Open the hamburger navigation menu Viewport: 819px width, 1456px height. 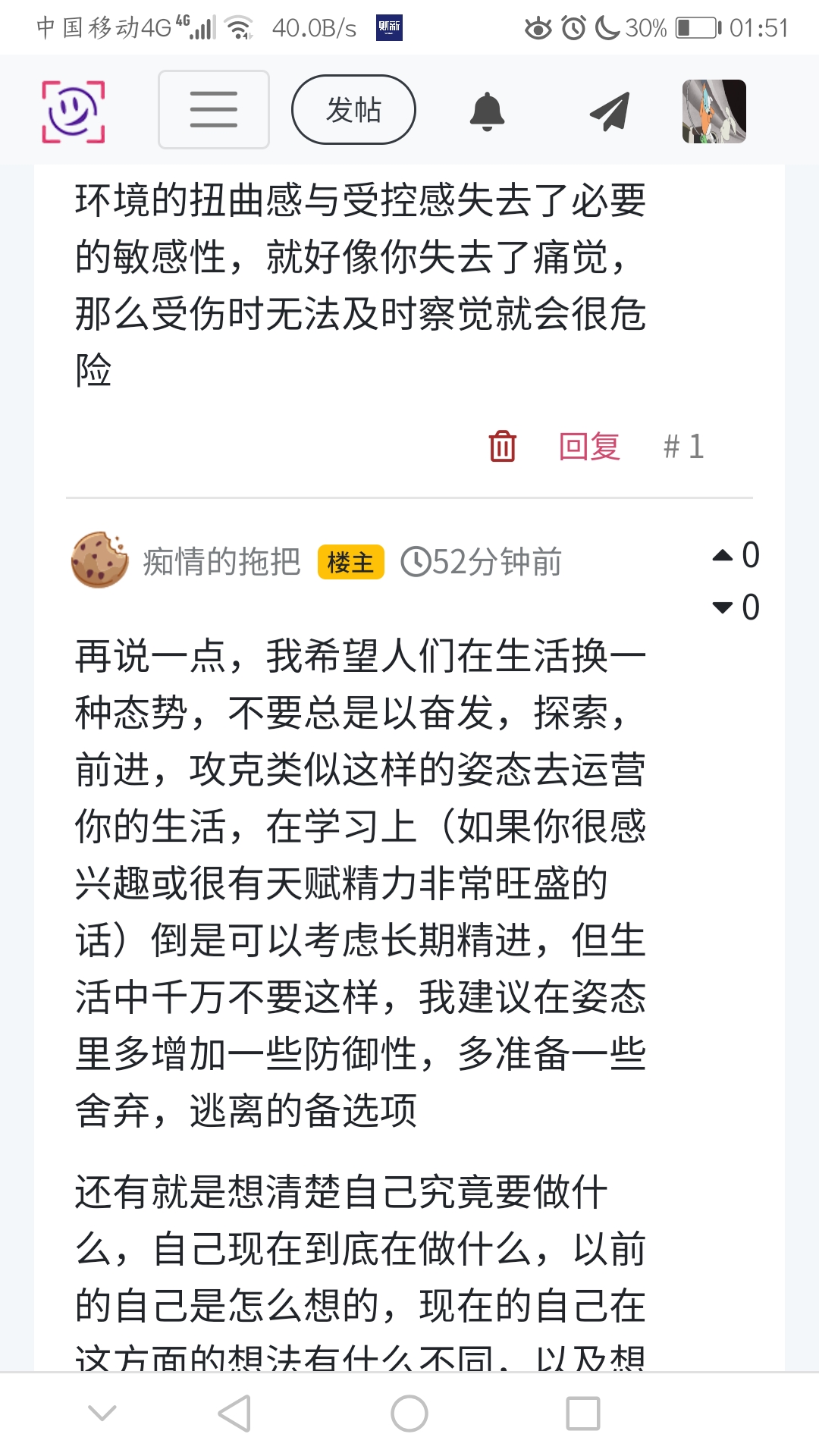(x=213, y=110)
